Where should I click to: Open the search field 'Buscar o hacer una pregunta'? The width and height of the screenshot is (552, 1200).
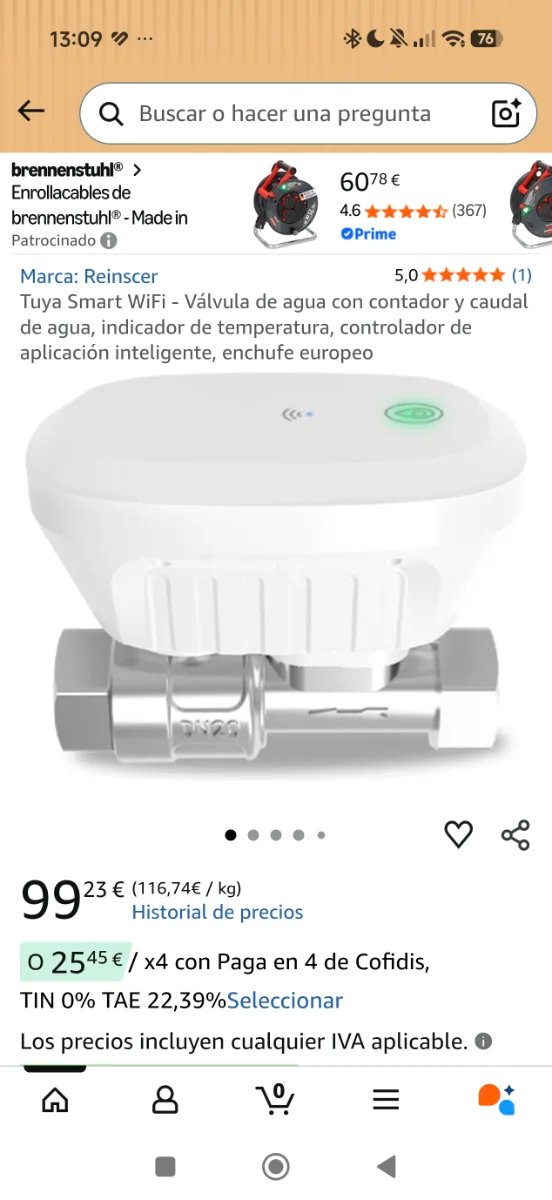pyautogui.click(x=286, y=113)
